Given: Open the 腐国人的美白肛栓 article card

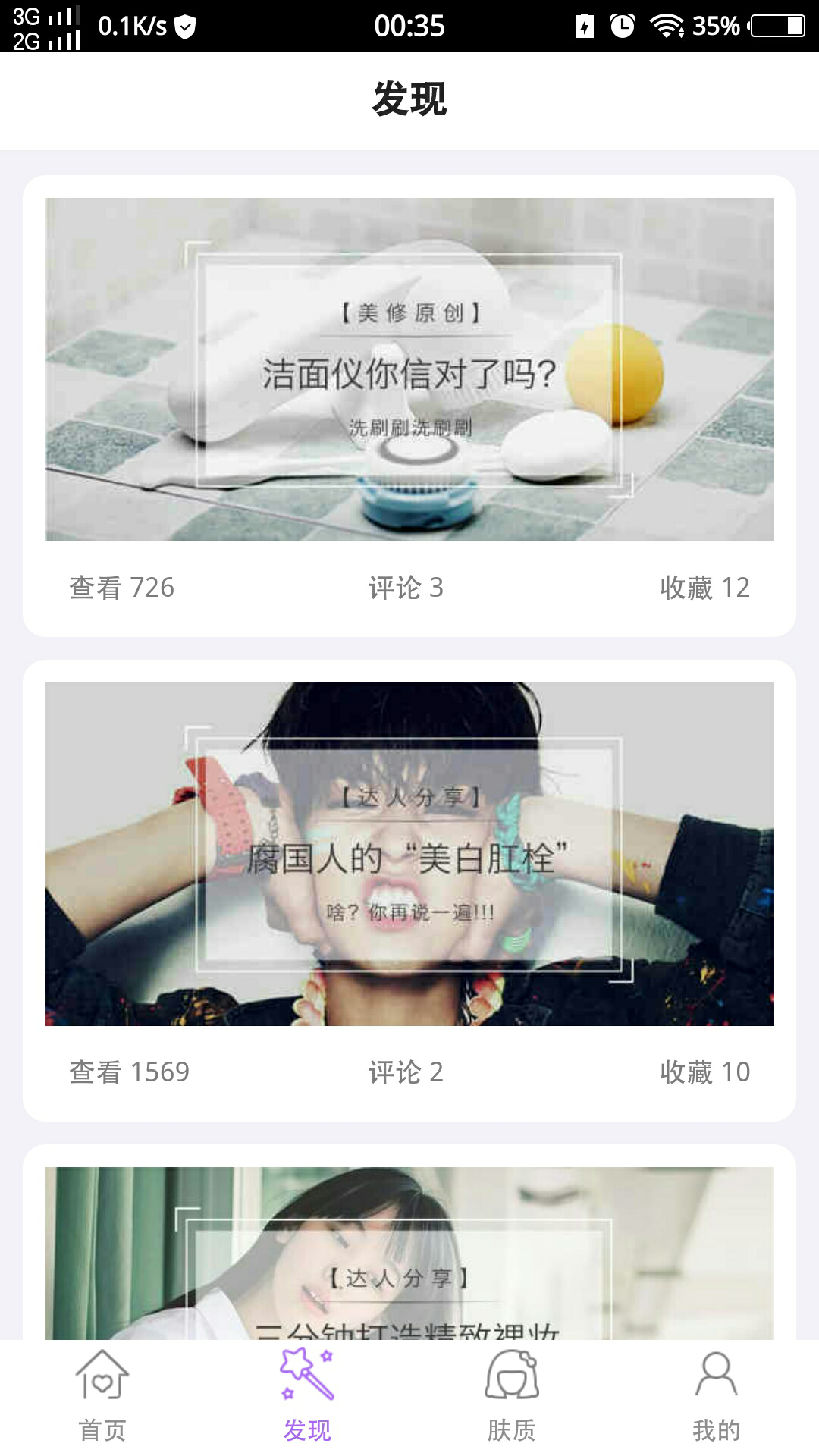Looking at the screenshot, I should point(409,854).
